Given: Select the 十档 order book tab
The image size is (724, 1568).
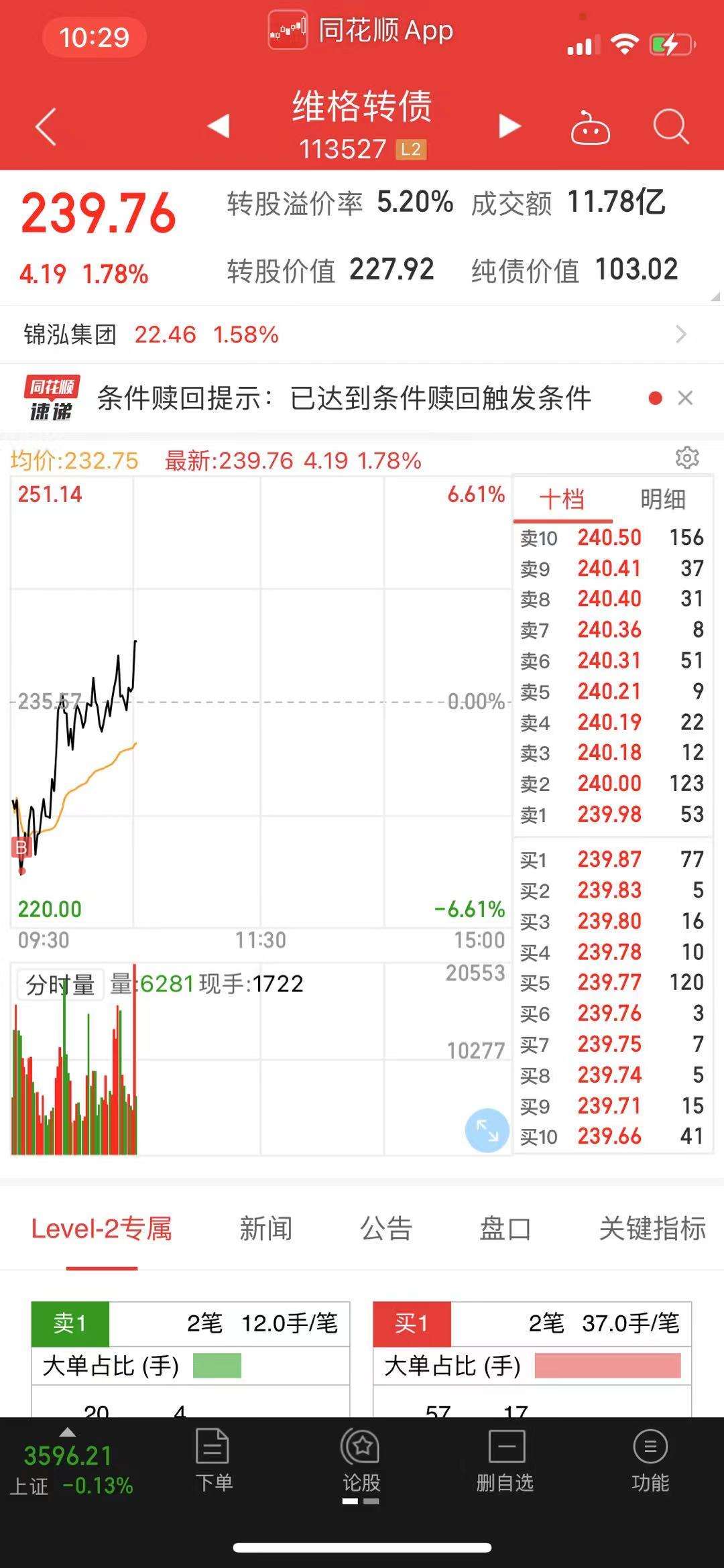Looking at the screenshot, I should [x=562, y=499].
